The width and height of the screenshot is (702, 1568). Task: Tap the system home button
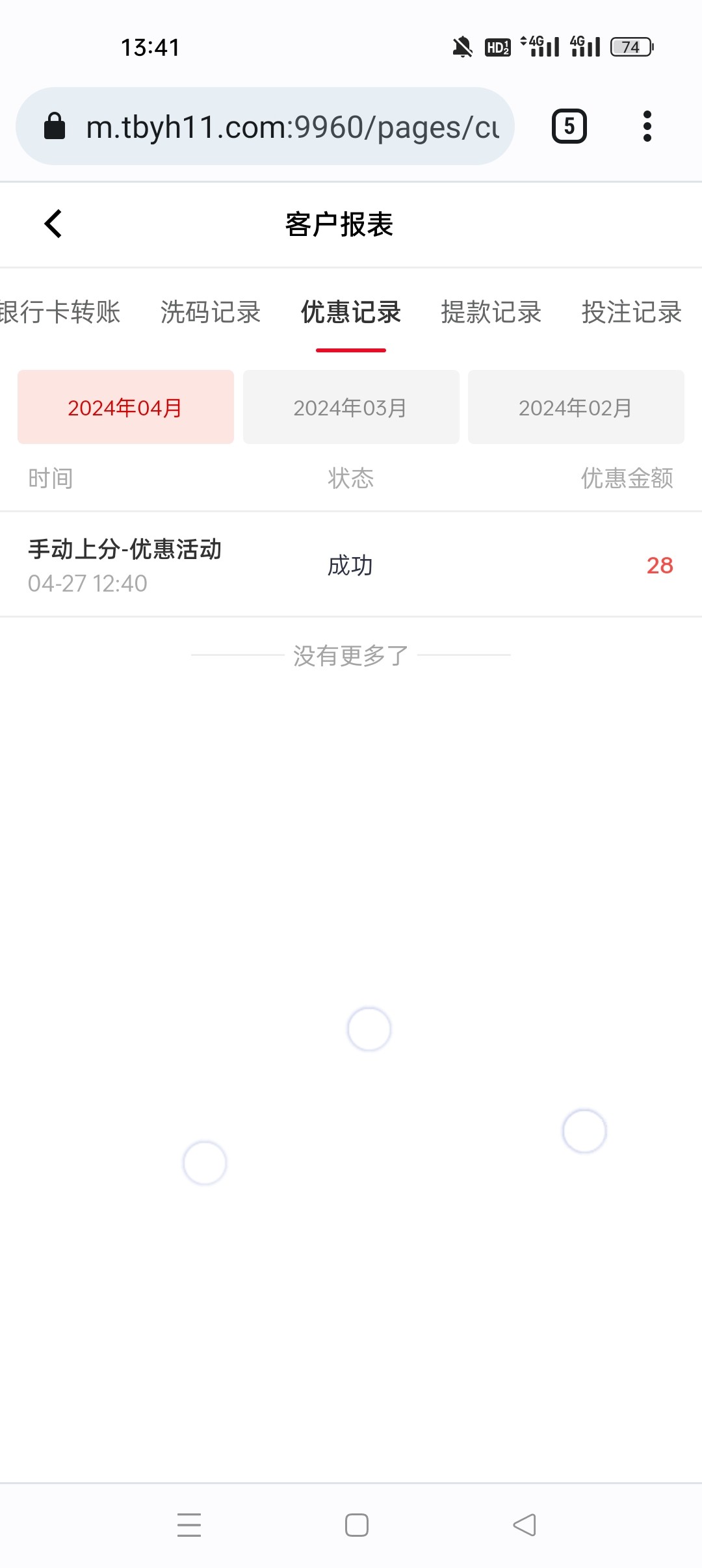point(356,1524)
